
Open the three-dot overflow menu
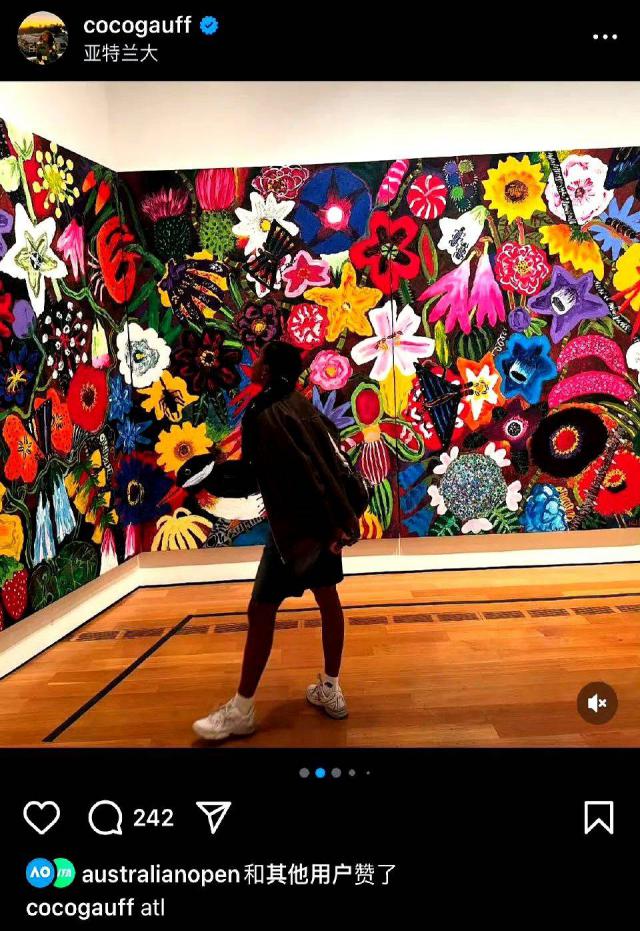[605, 37]
